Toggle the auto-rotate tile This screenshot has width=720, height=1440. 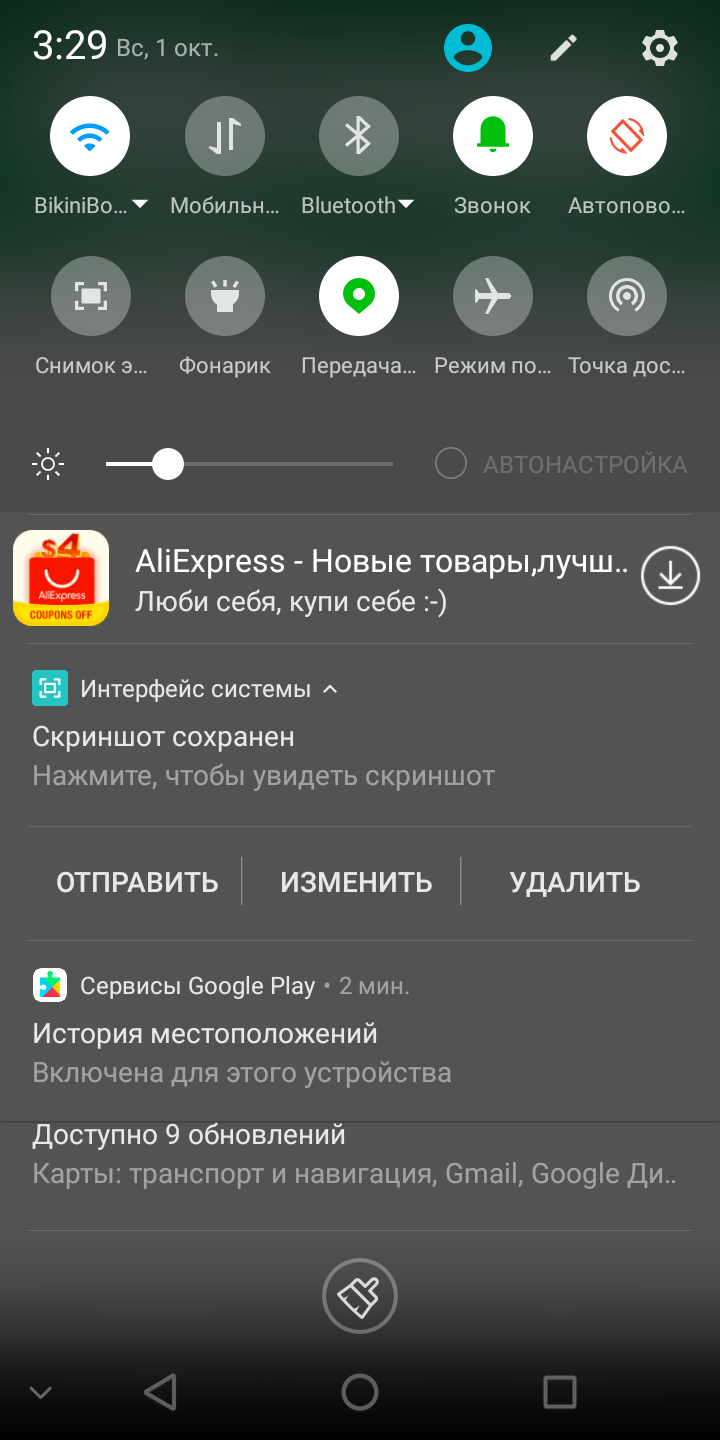(x=626, y=136)
